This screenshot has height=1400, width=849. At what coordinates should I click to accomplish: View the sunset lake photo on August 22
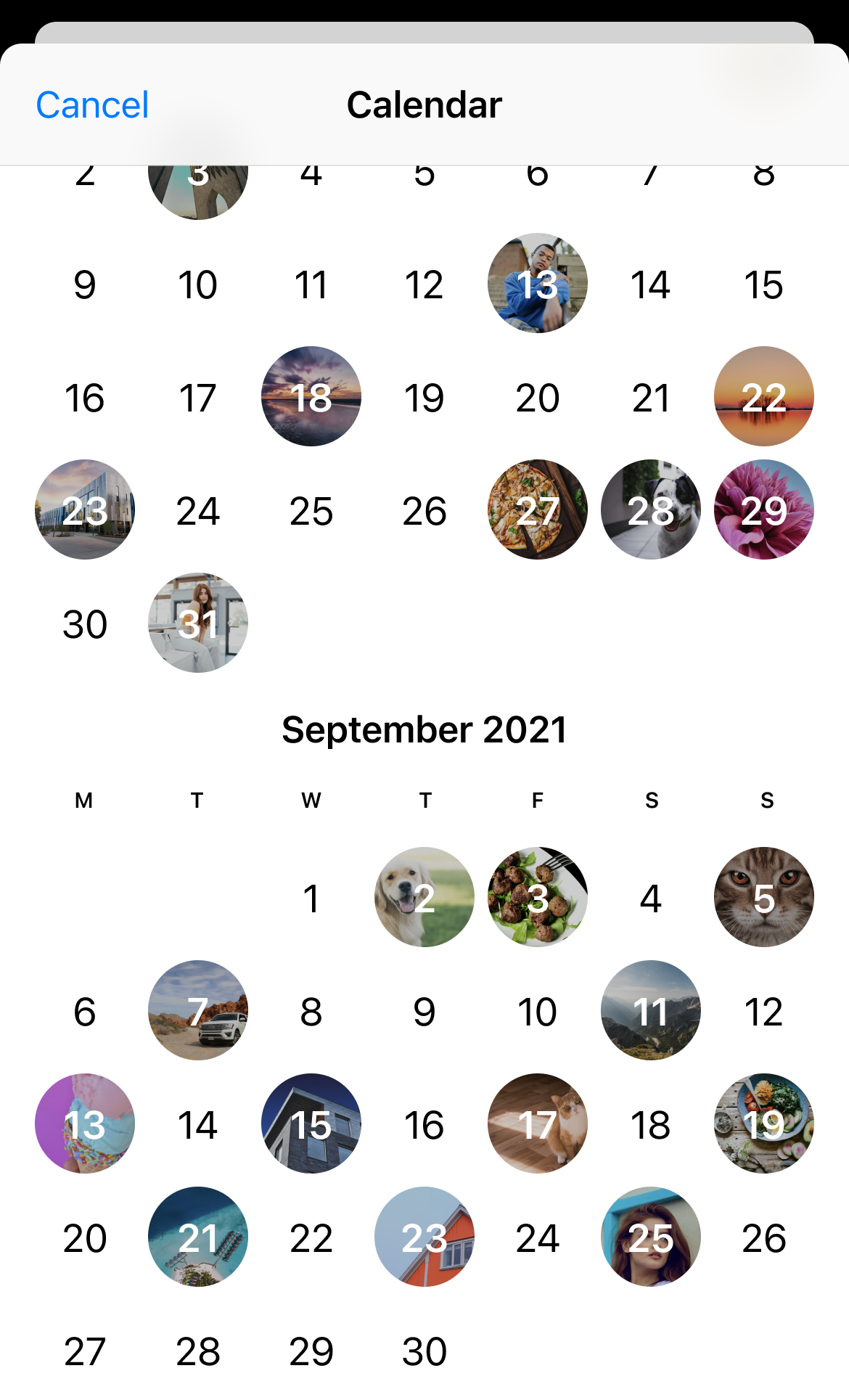click(x=764, y=397)
